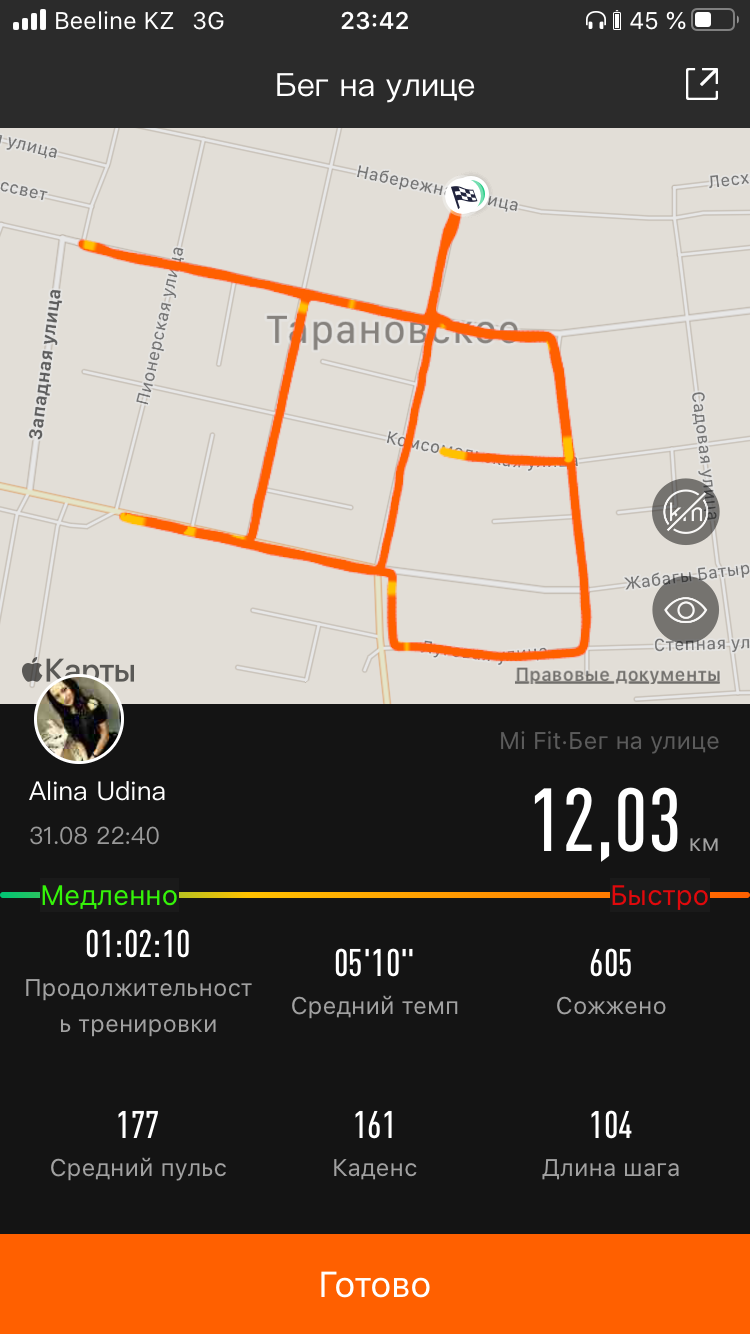Share the outdoor run workout

click(x=702, y=84)
